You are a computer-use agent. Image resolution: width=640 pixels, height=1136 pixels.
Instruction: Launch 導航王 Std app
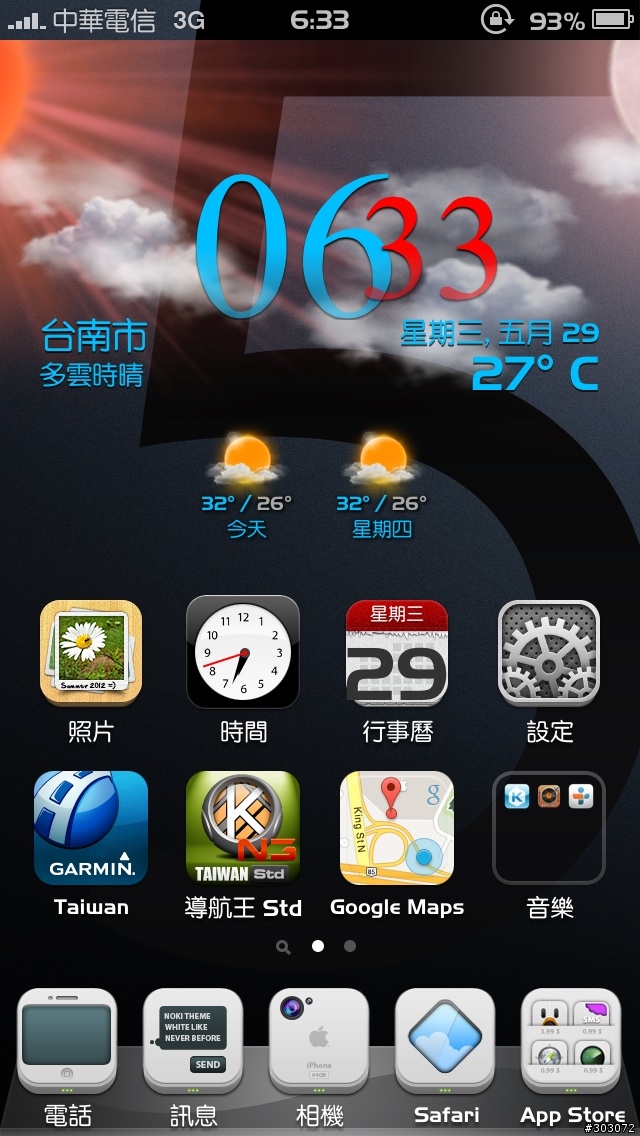(243, 828)
